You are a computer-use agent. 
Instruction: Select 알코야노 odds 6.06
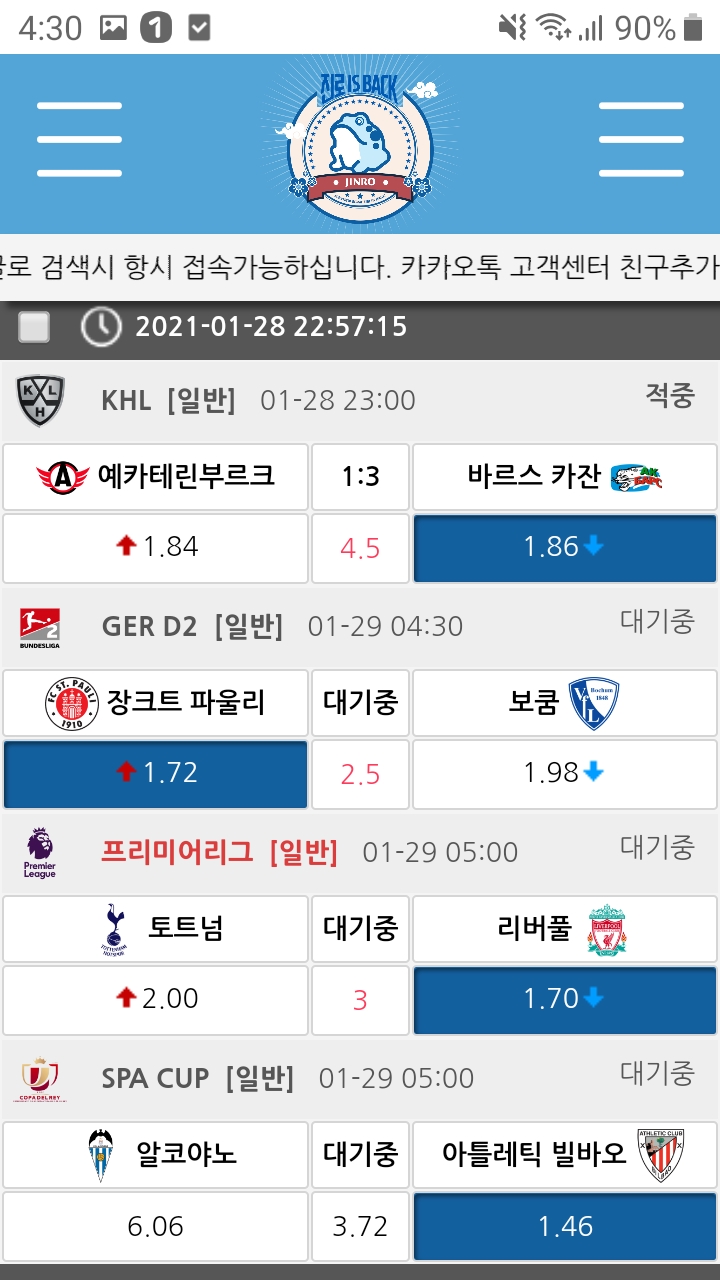tap(155, 1226)
